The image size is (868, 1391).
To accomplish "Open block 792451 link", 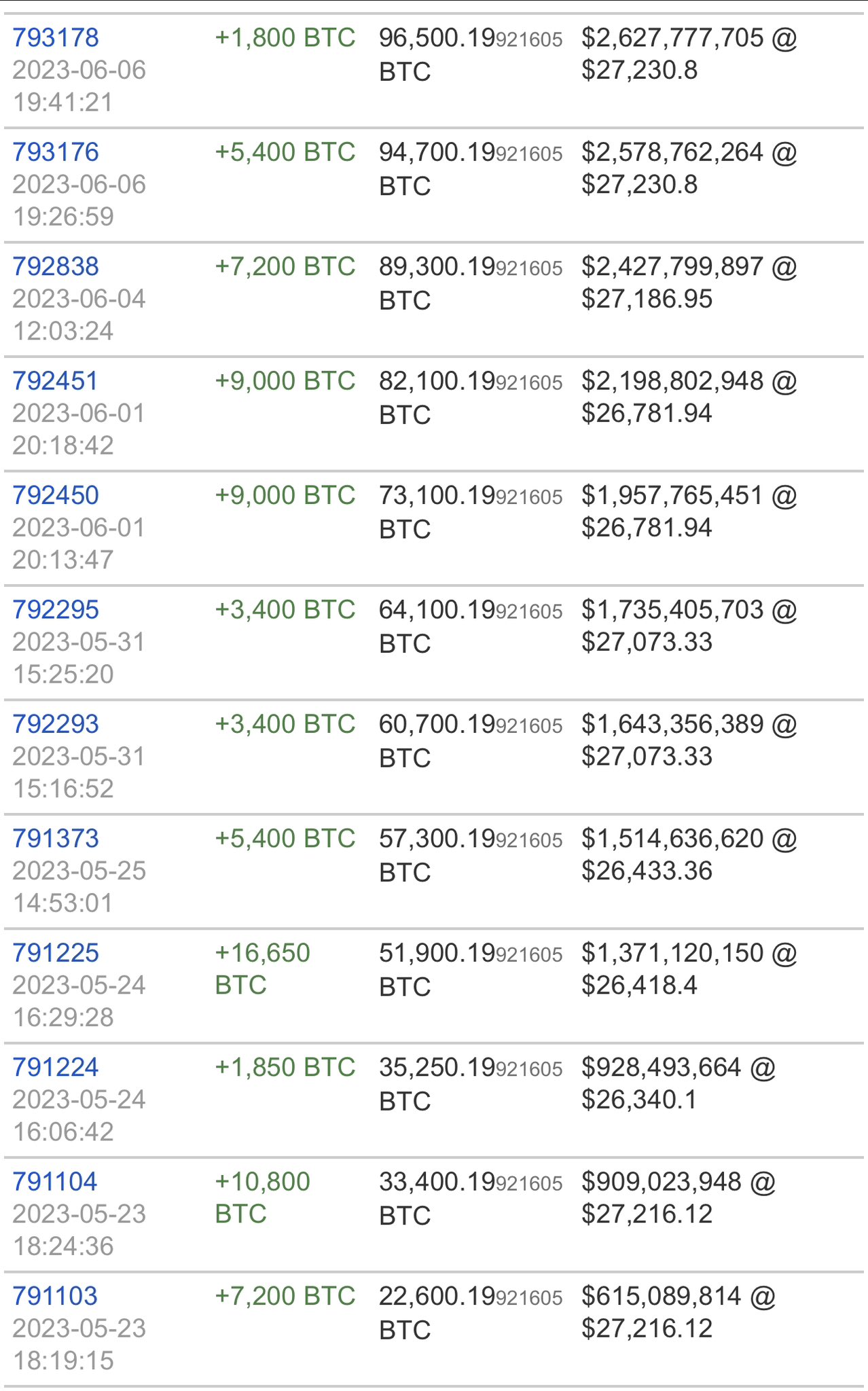I will (56, 381).
